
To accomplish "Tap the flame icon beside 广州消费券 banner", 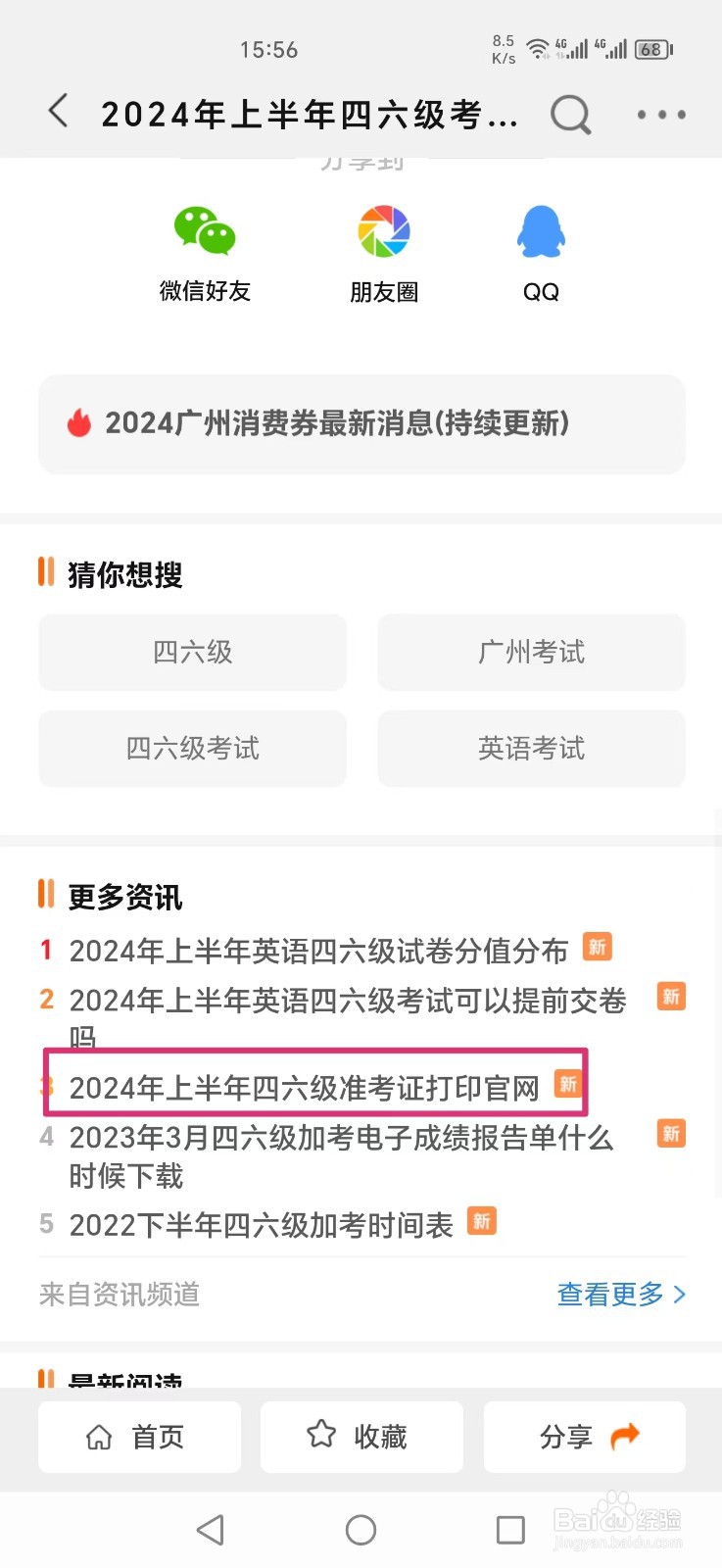I will pyautogui.click(x=77, y=423).
